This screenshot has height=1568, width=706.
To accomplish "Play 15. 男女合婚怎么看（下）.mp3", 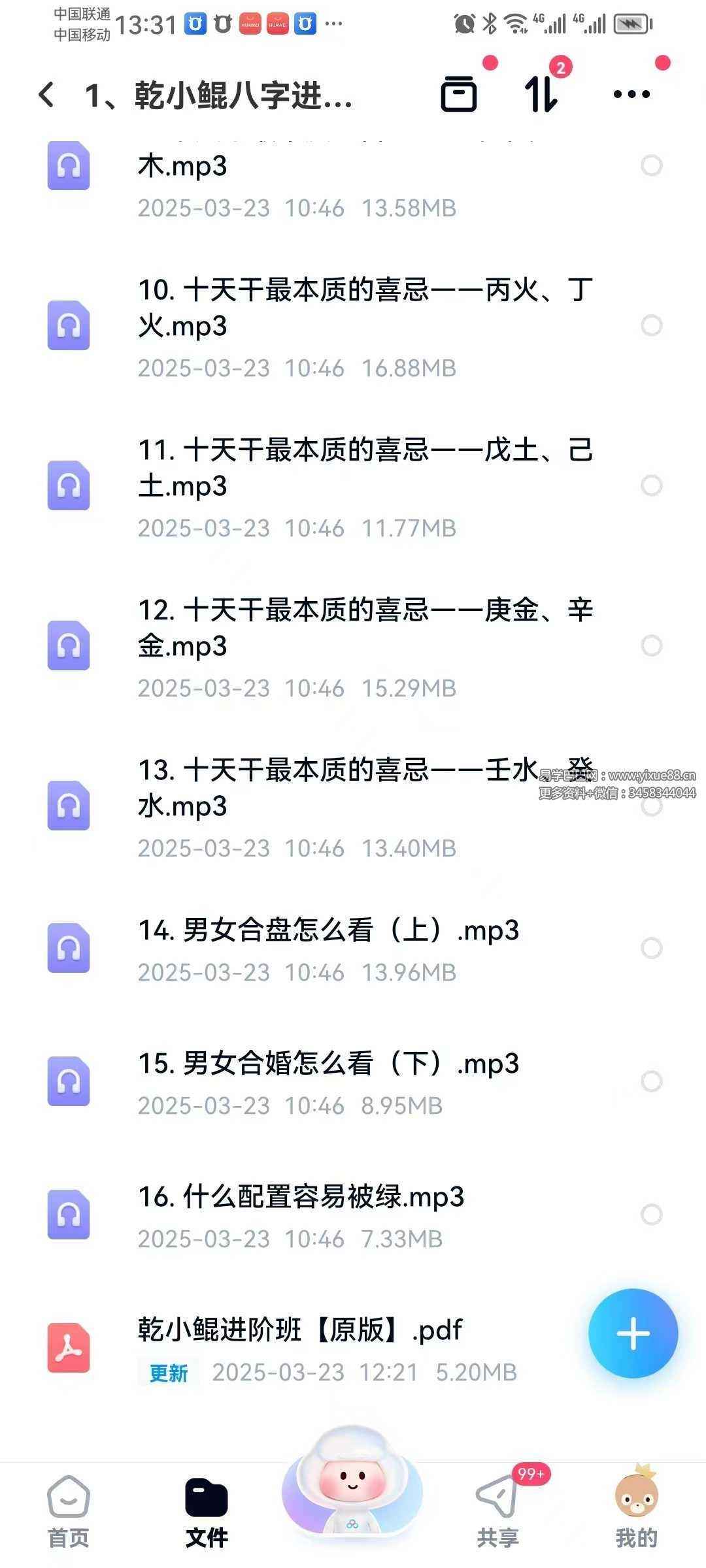I will click(328, 1064).
